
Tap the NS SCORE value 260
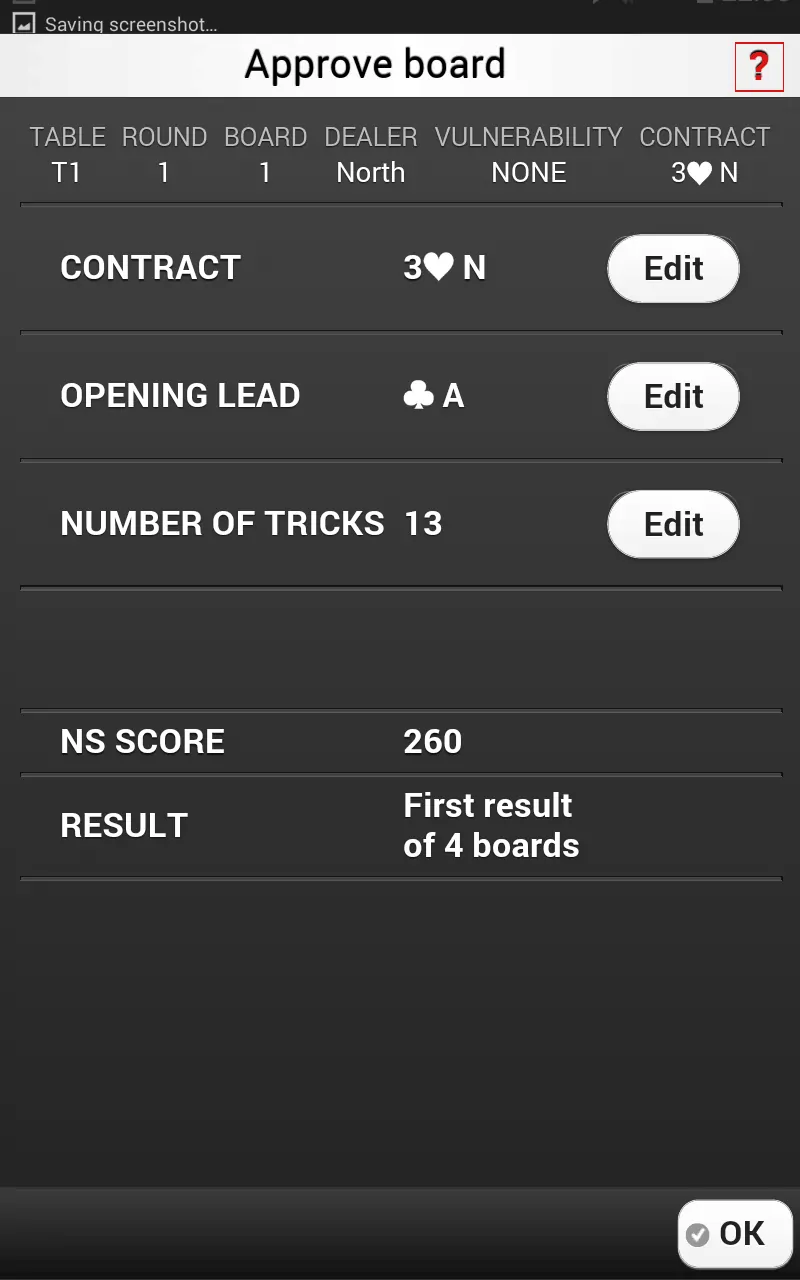coord(432,741)
